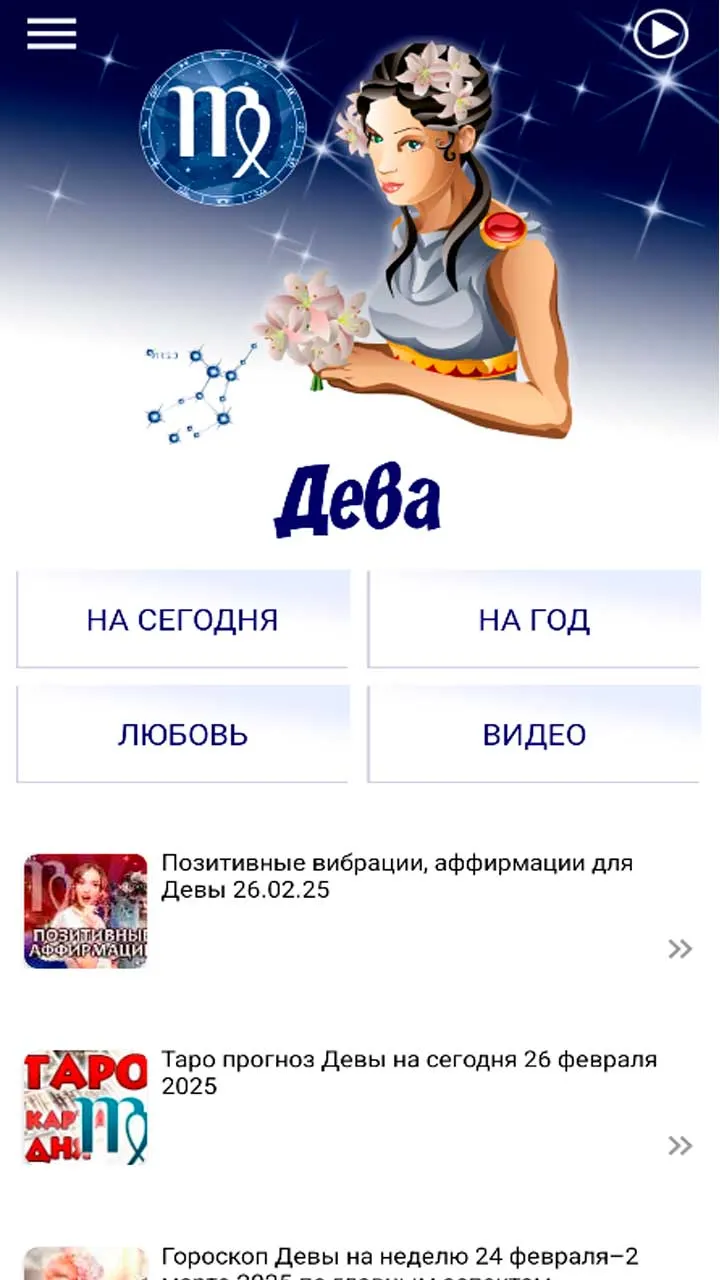Go to the ВИДЕО section

534,734
